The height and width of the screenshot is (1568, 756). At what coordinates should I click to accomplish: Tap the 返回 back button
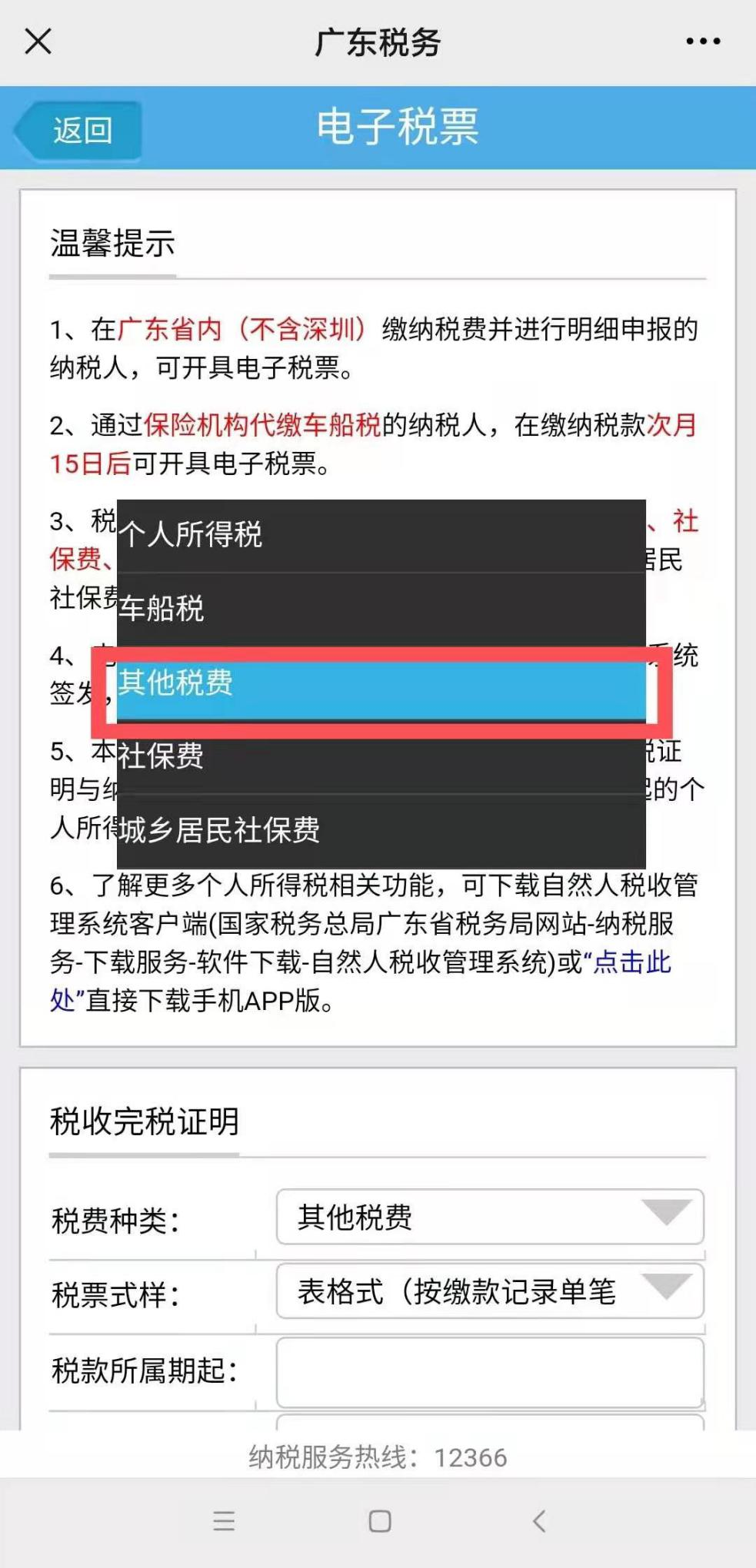coord(78,129)
